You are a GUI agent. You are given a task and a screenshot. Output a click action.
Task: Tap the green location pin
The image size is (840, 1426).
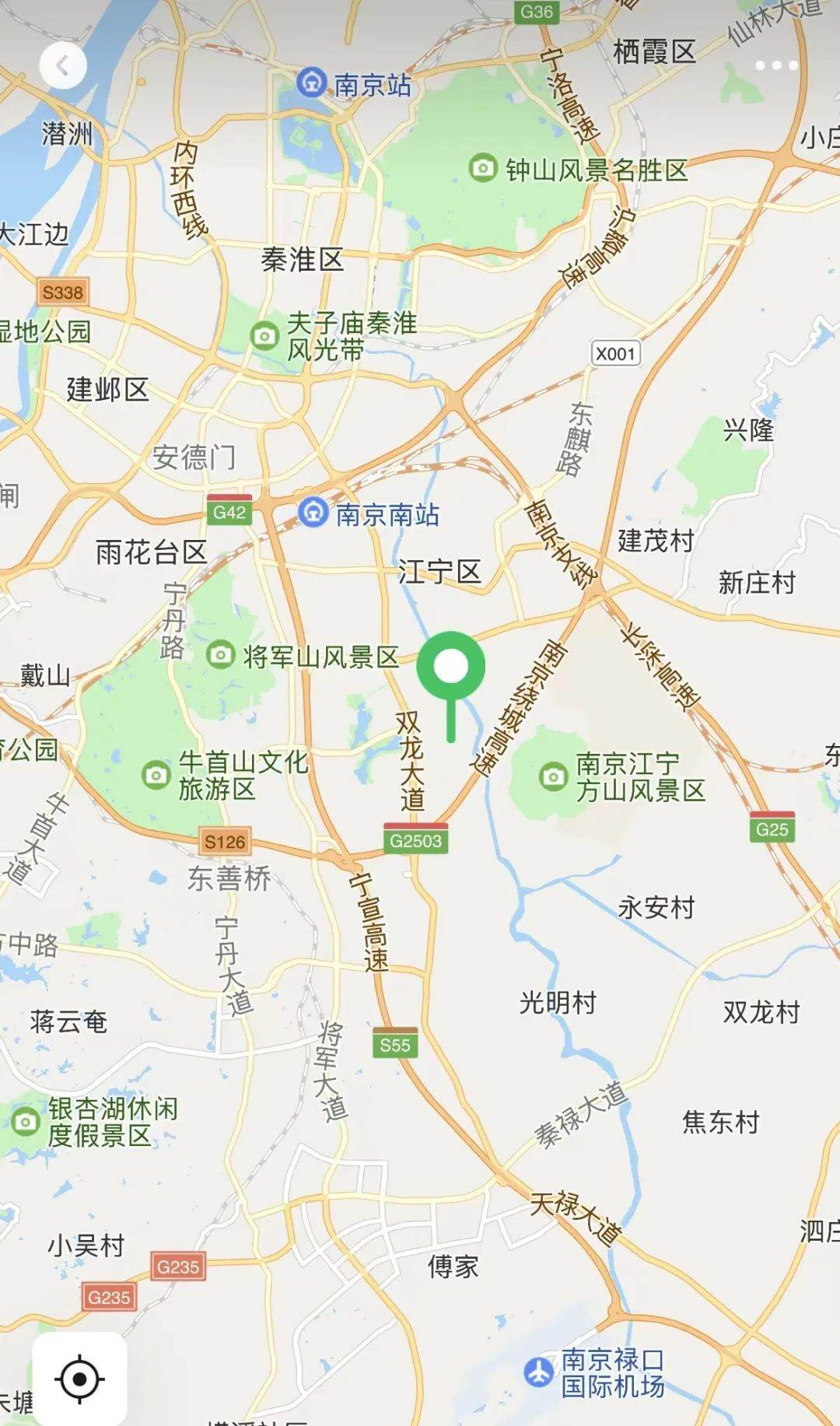451,667
